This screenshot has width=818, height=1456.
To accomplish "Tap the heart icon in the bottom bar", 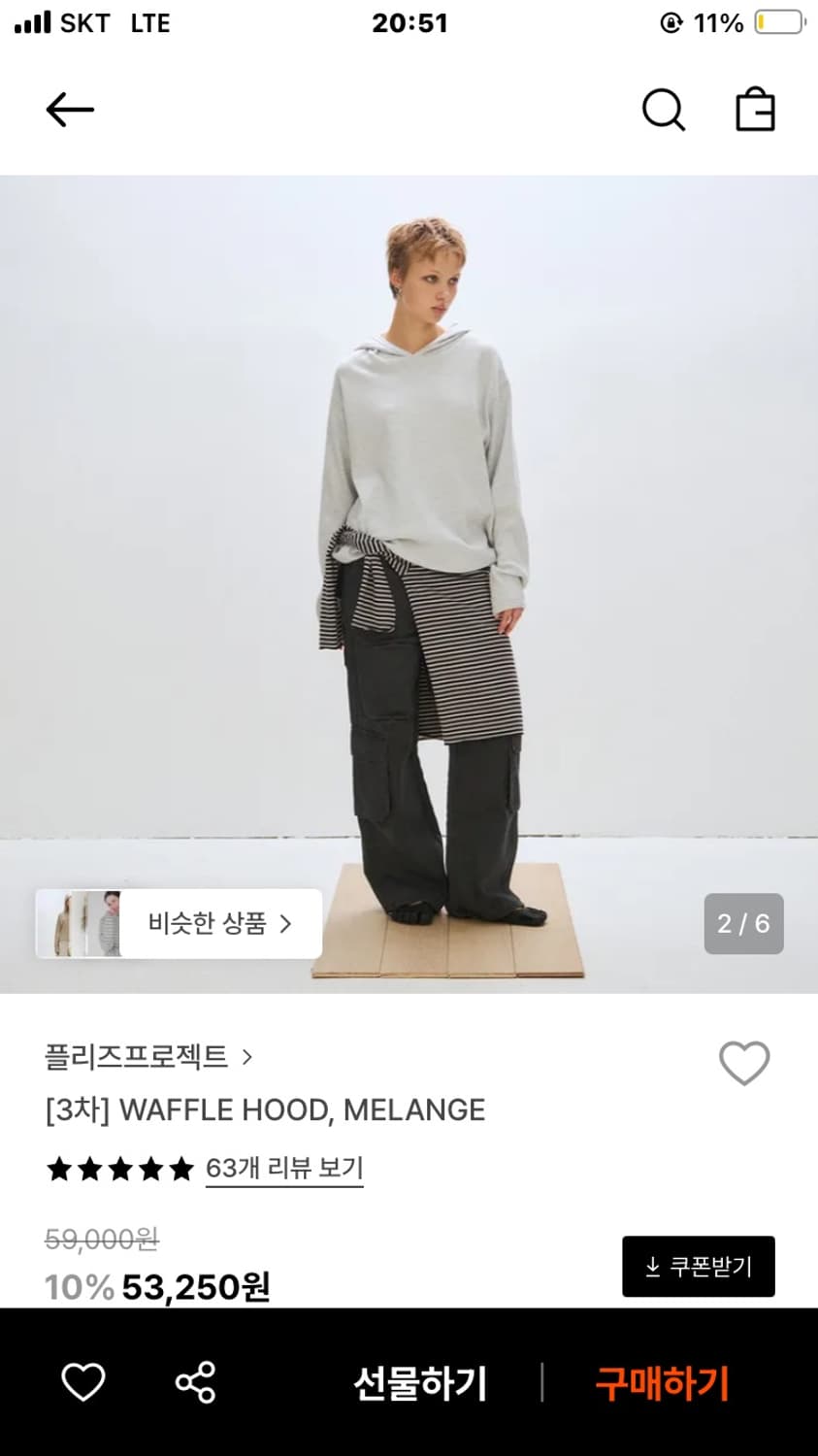I will (83, 1382).
